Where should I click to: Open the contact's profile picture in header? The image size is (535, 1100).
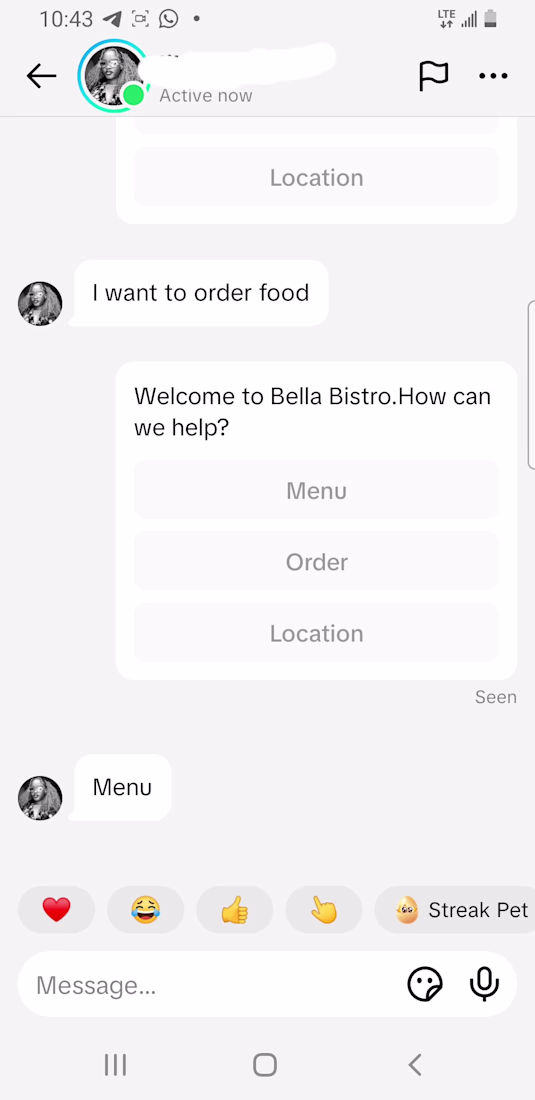(112, 76)
